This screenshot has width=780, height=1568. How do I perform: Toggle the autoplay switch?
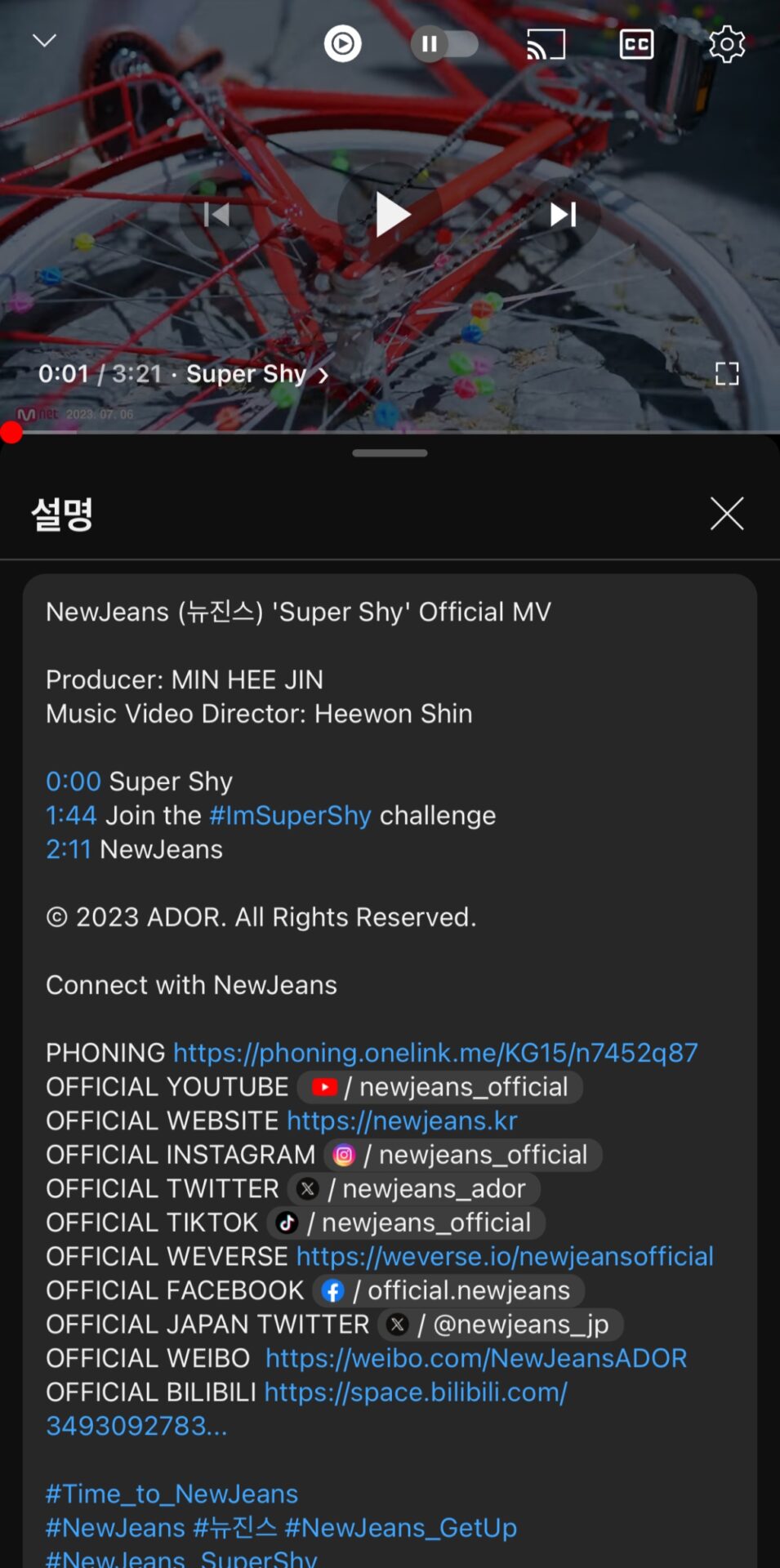[444, 43]
